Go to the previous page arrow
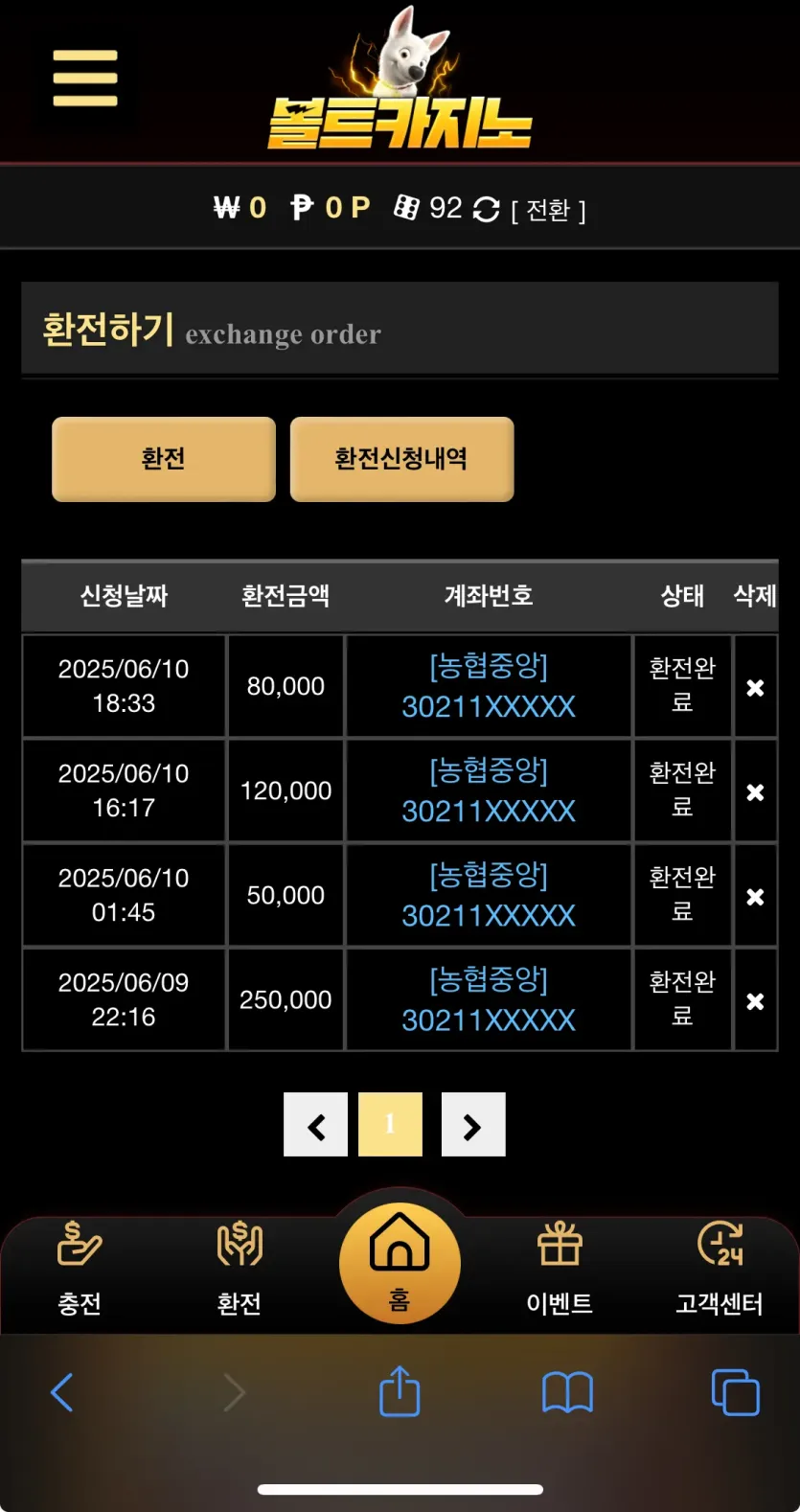800x1512 pixels. point(316,1125)
